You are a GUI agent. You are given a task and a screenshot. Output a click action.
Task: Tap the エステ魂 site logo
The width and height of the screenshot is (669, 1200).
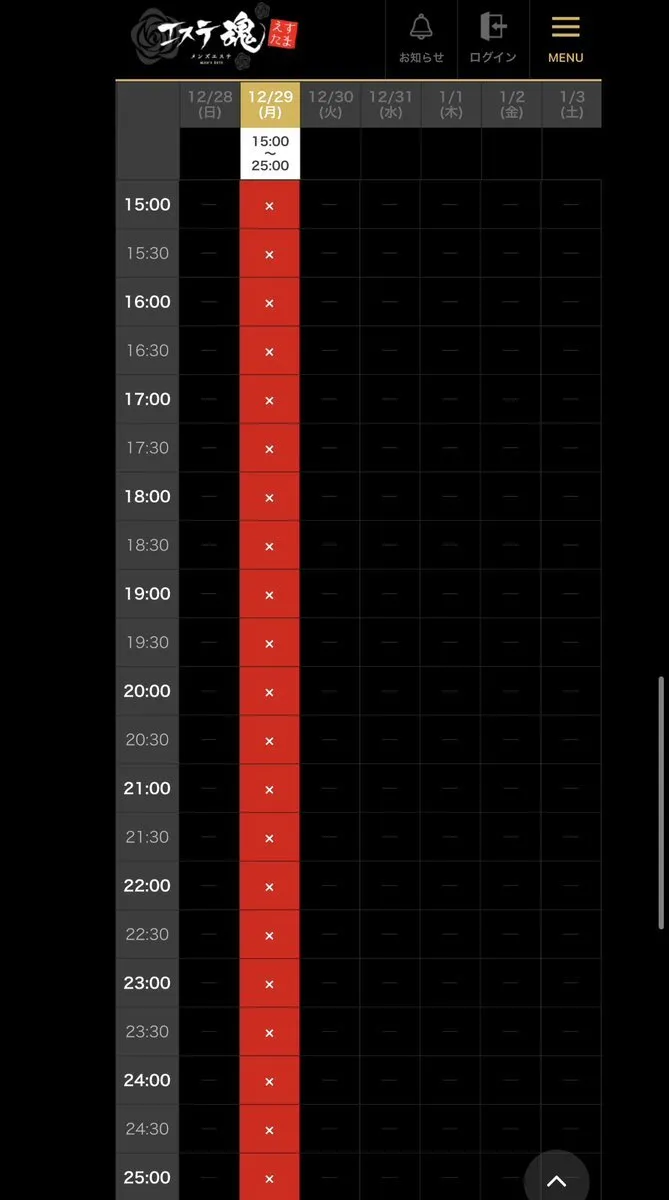coord(214,38)
